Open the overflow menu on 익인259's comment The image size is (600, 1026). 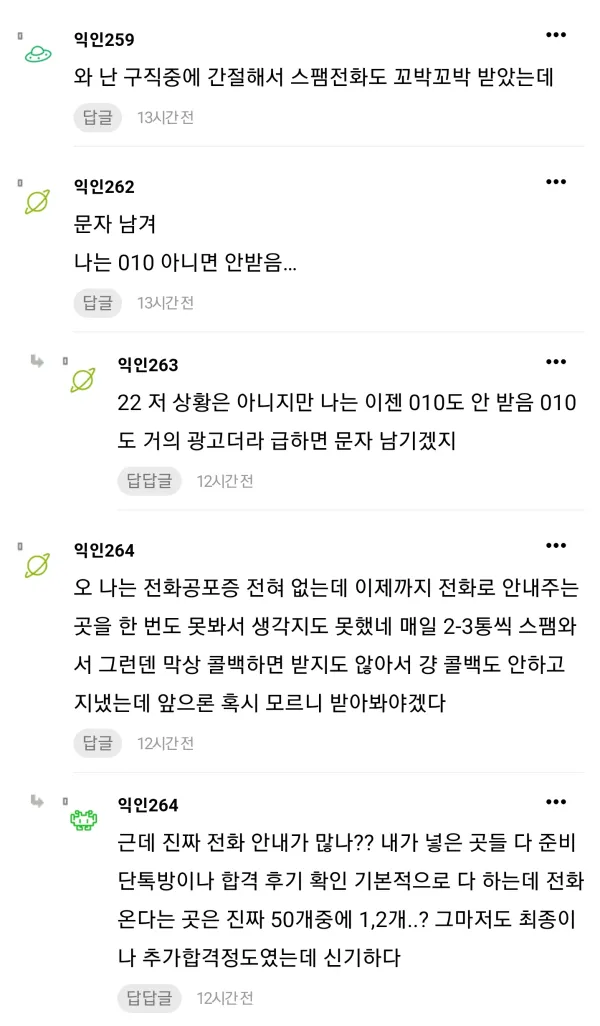pyautogui.click(x=556, y=35)
